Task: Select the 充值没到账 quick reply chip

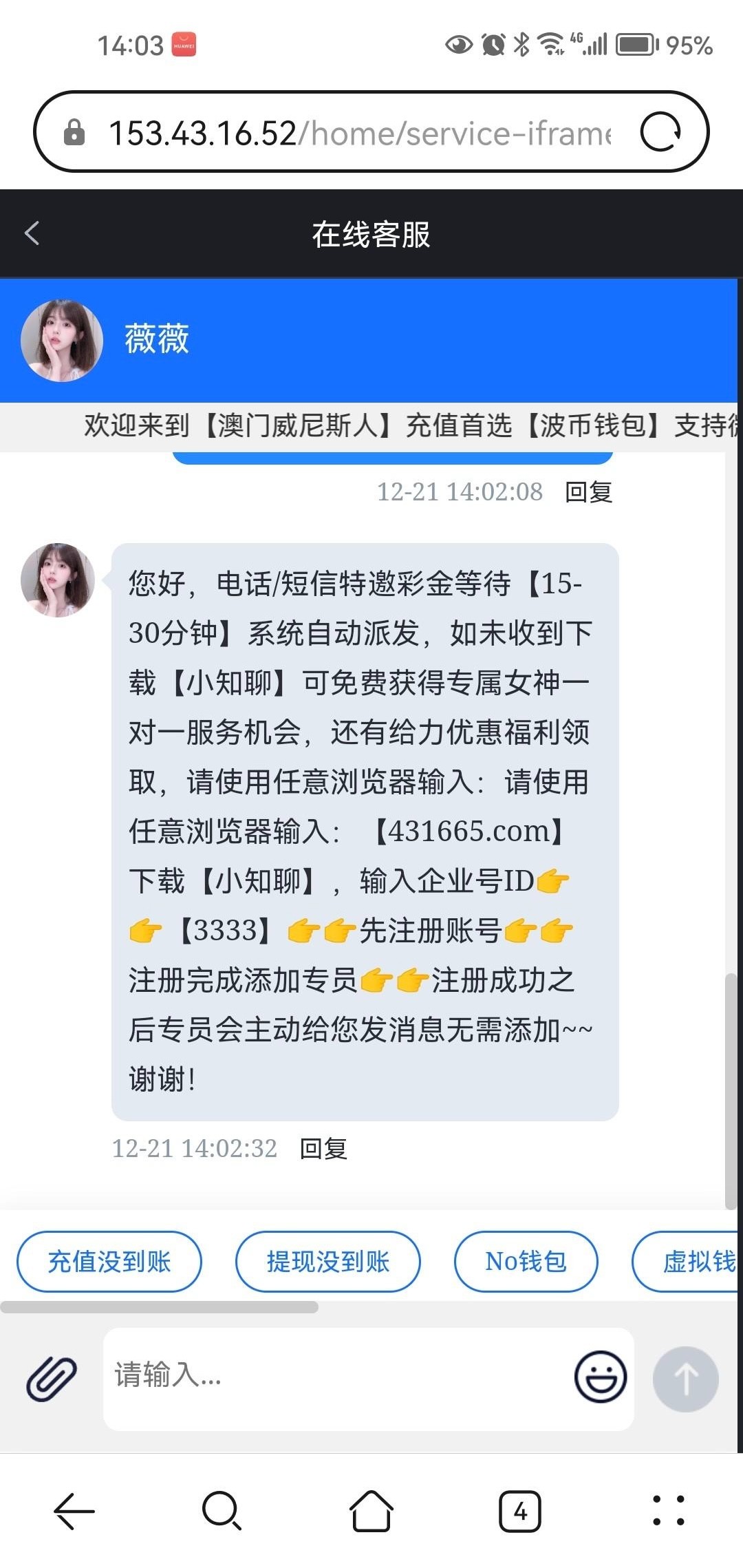Action: [109, 1262]
